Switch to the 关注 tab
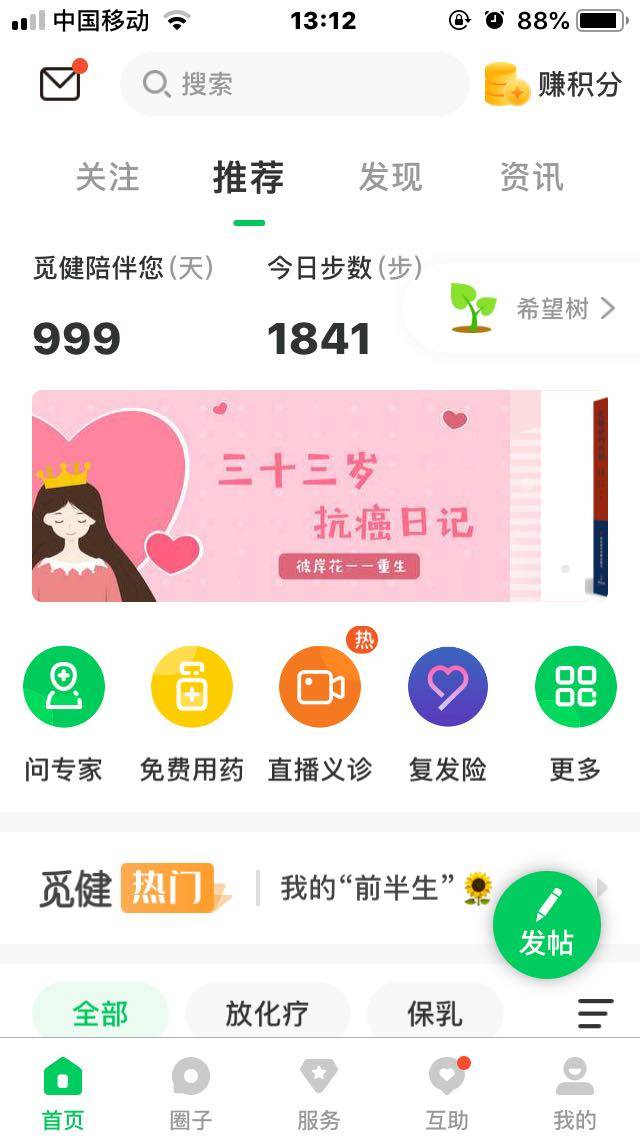The height and width of the screenshot is (1136, 640). pos(107,178)
